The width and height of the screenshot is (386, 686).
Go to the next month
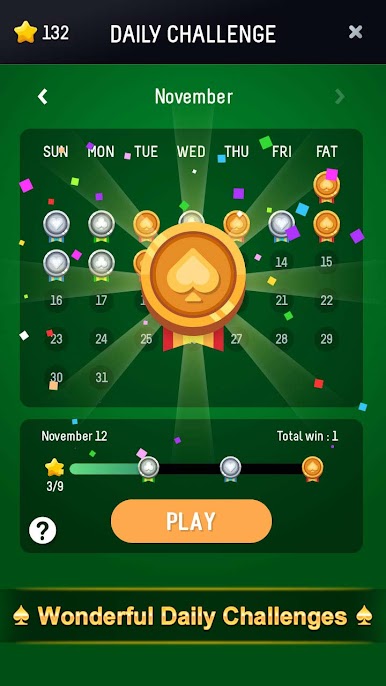point(339,96)
